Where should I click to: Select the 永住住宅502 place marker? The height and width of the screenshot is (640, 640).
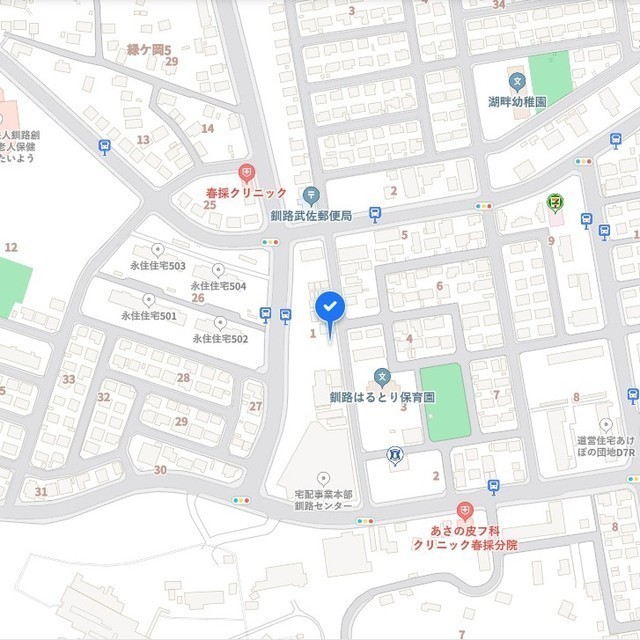[220, 322]
